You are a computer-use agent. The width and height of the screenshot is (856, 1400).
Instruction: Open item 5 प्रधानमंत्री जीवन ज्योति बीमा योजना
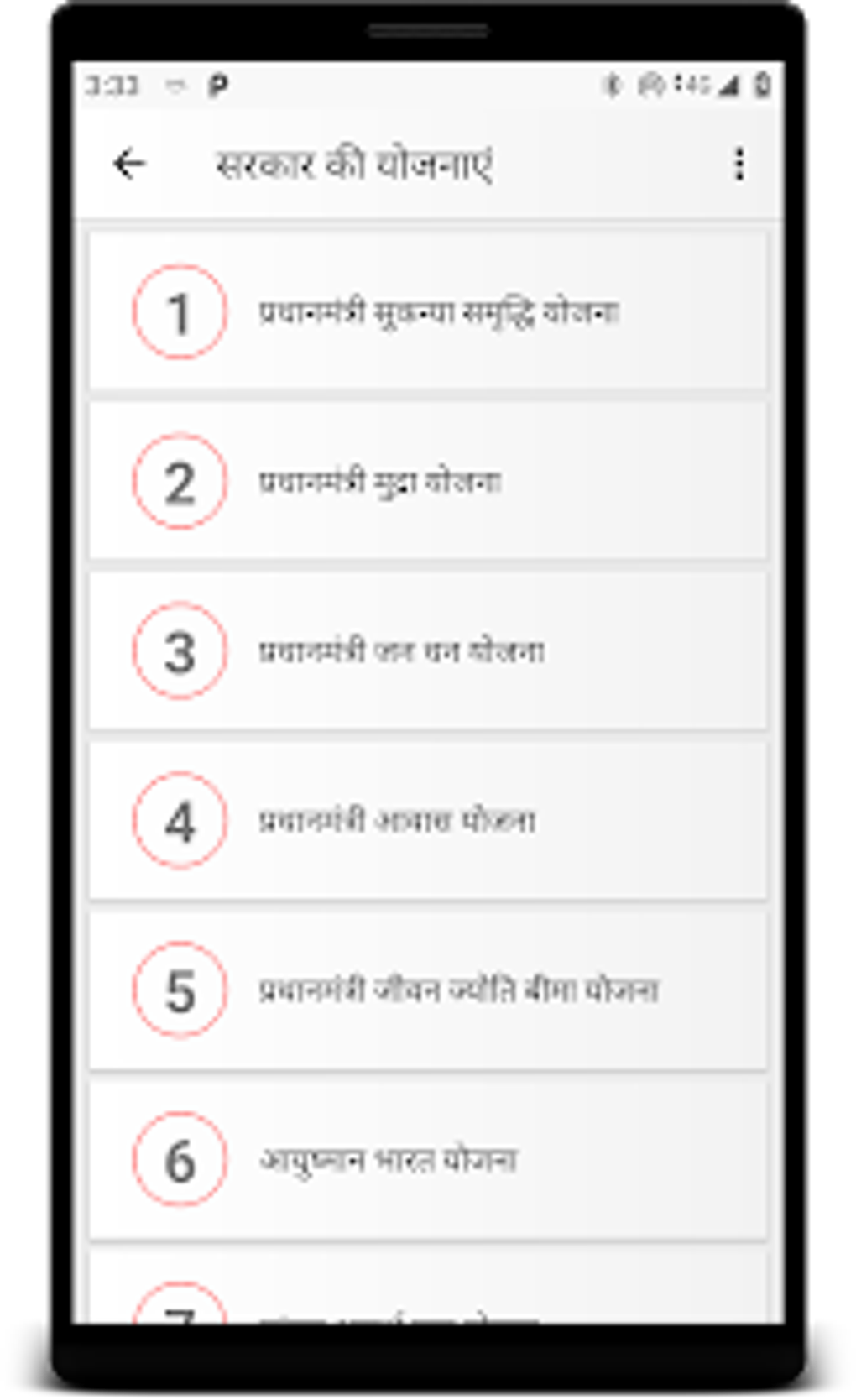tap(428, 990)
